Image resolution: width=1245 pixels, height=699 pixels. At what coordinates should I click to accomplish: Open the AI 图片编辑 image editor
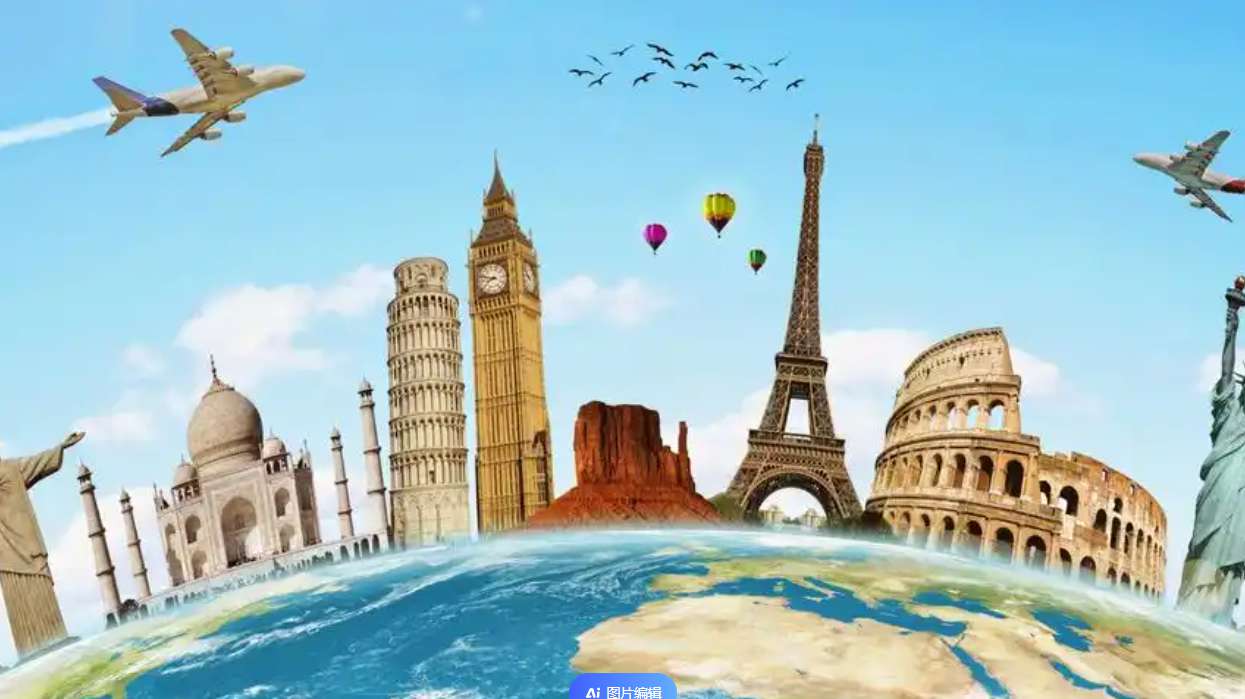[623, 690]
